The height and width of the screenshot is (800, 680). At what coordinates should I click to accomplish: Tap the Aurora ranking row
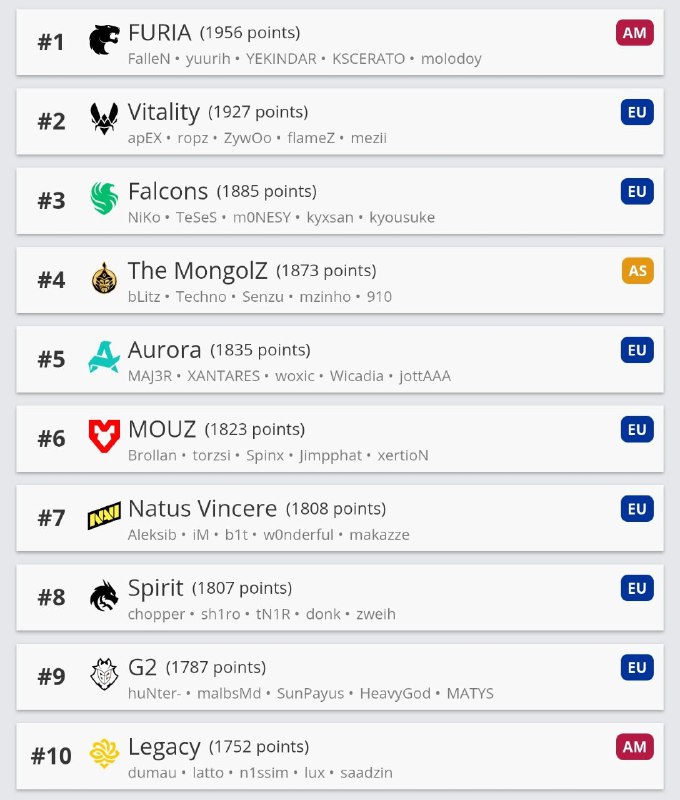click(x=340, y=360)
